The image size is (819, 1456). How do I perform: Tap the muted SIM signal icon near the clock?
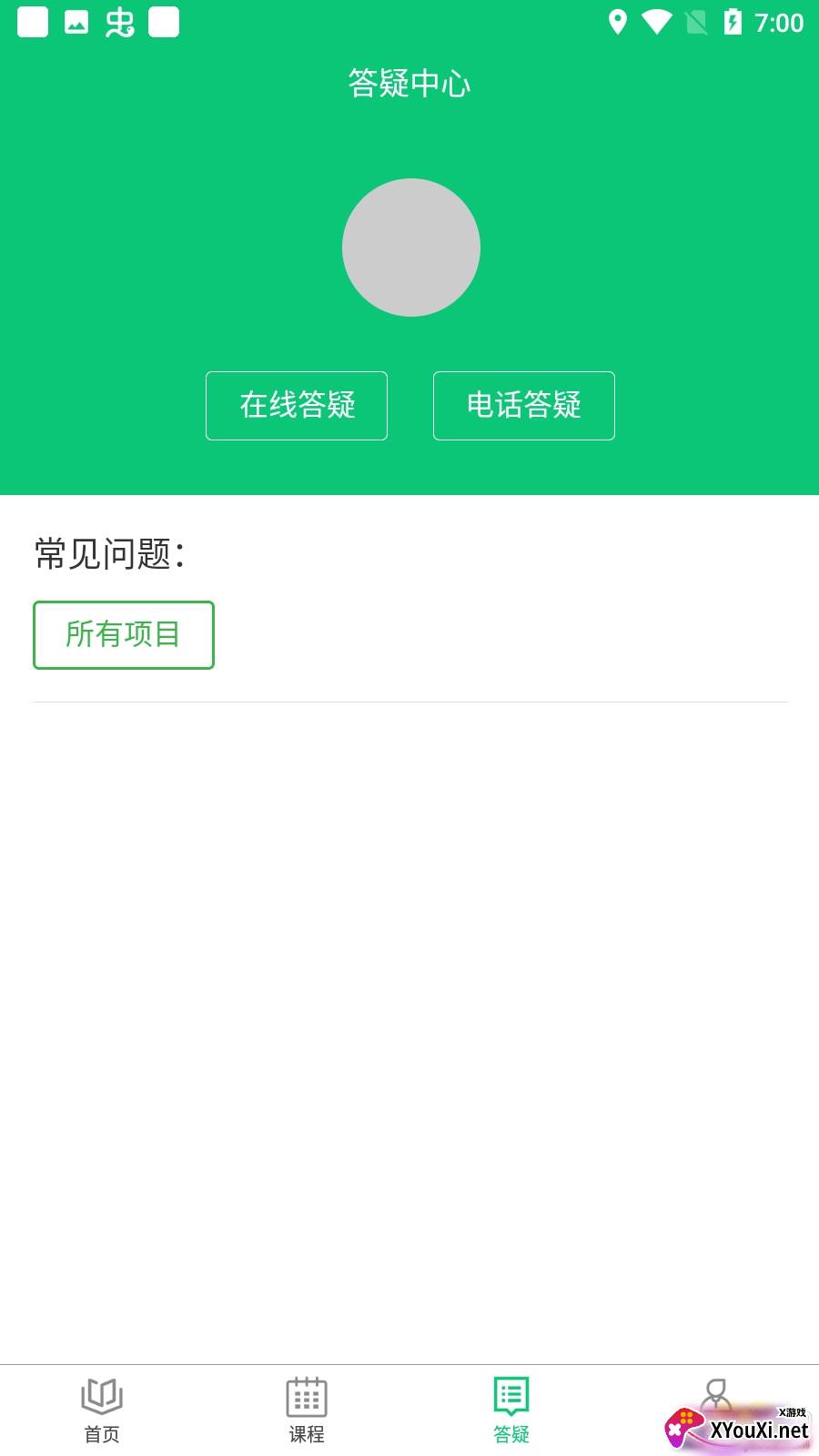[696, 23]
